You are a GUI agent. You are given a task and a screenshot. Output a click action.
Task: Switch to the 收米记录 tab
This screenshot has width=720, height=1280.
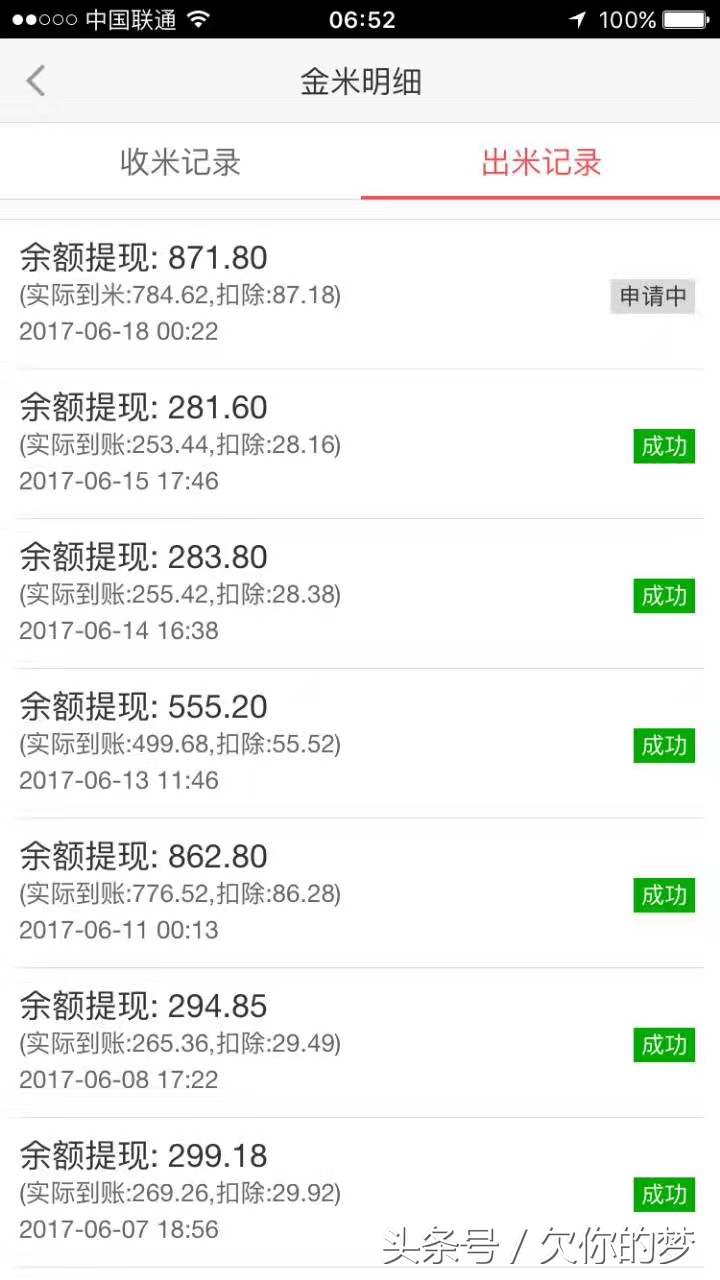click(x=180, y=162)
